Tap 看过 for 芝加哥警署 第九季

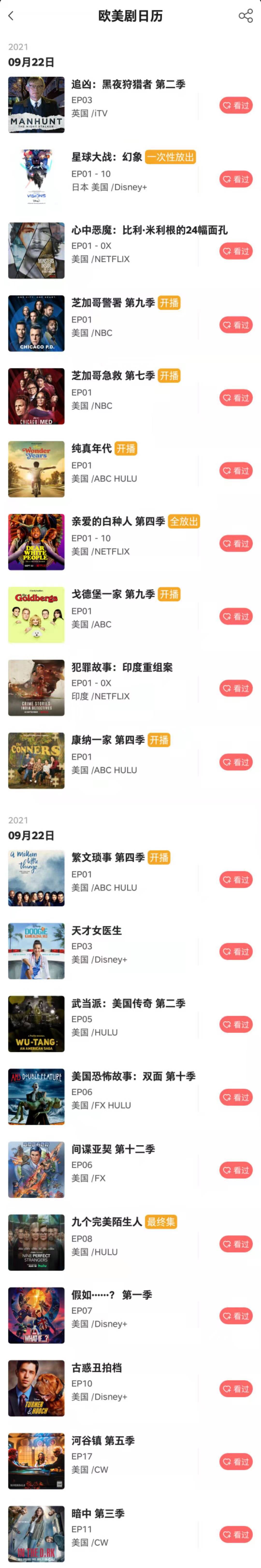click(x=236, y=325)
